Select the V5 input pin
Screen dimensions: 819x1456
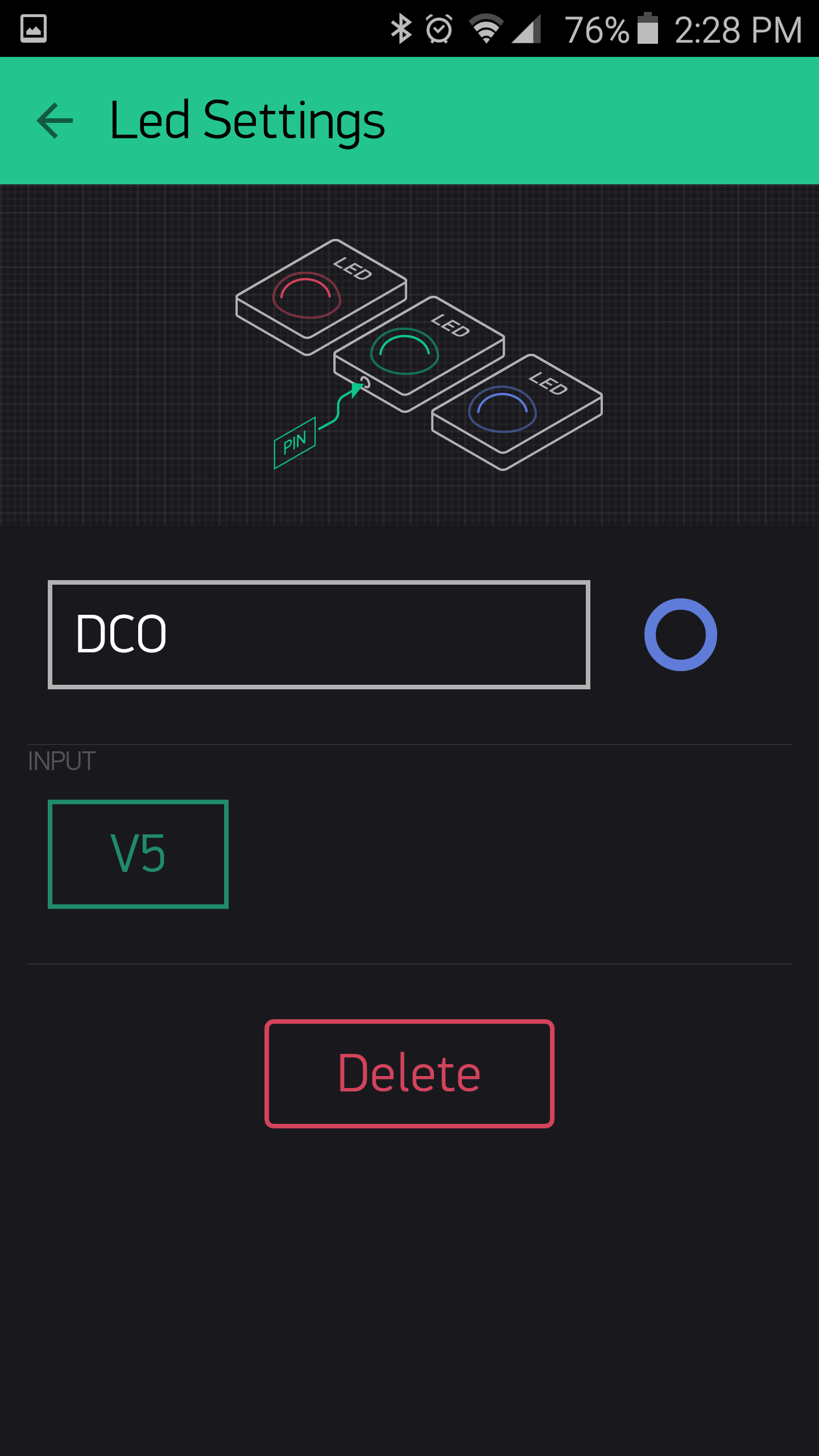pos(138,854)
